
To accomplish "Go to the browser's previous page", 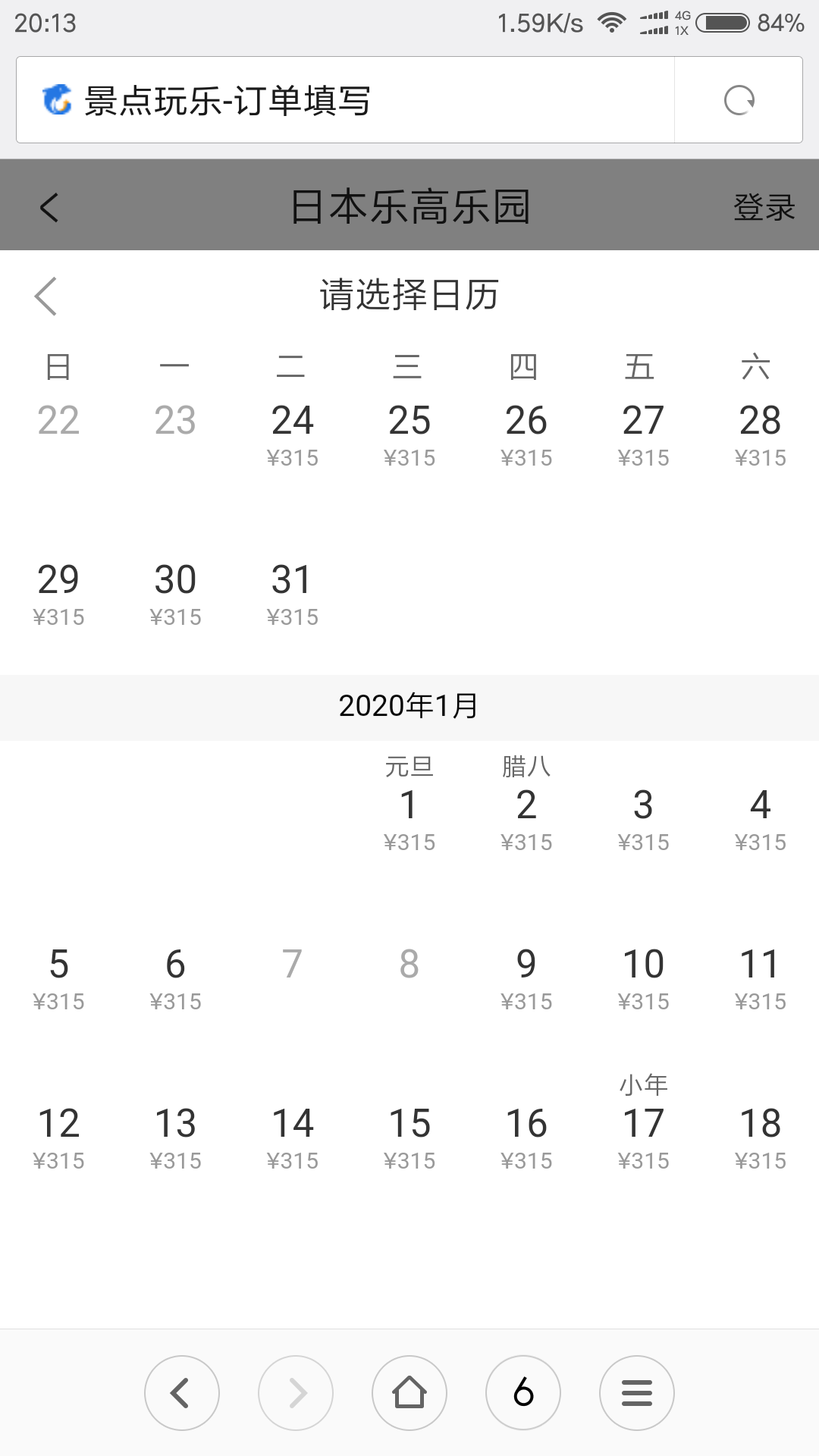I will click(x=182, y=1393).
